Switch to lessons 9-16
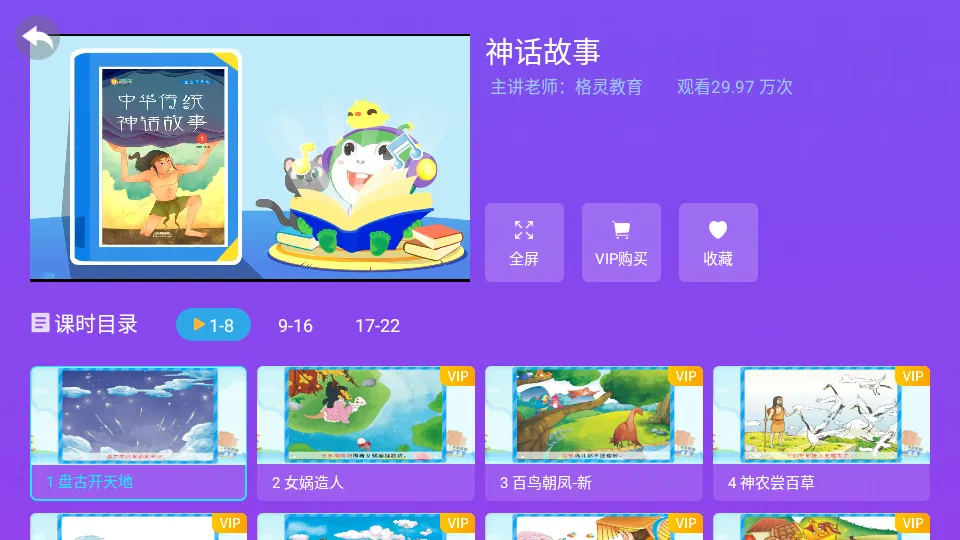The height and width of the screenshot is (540, 960). tap(295, 325)
